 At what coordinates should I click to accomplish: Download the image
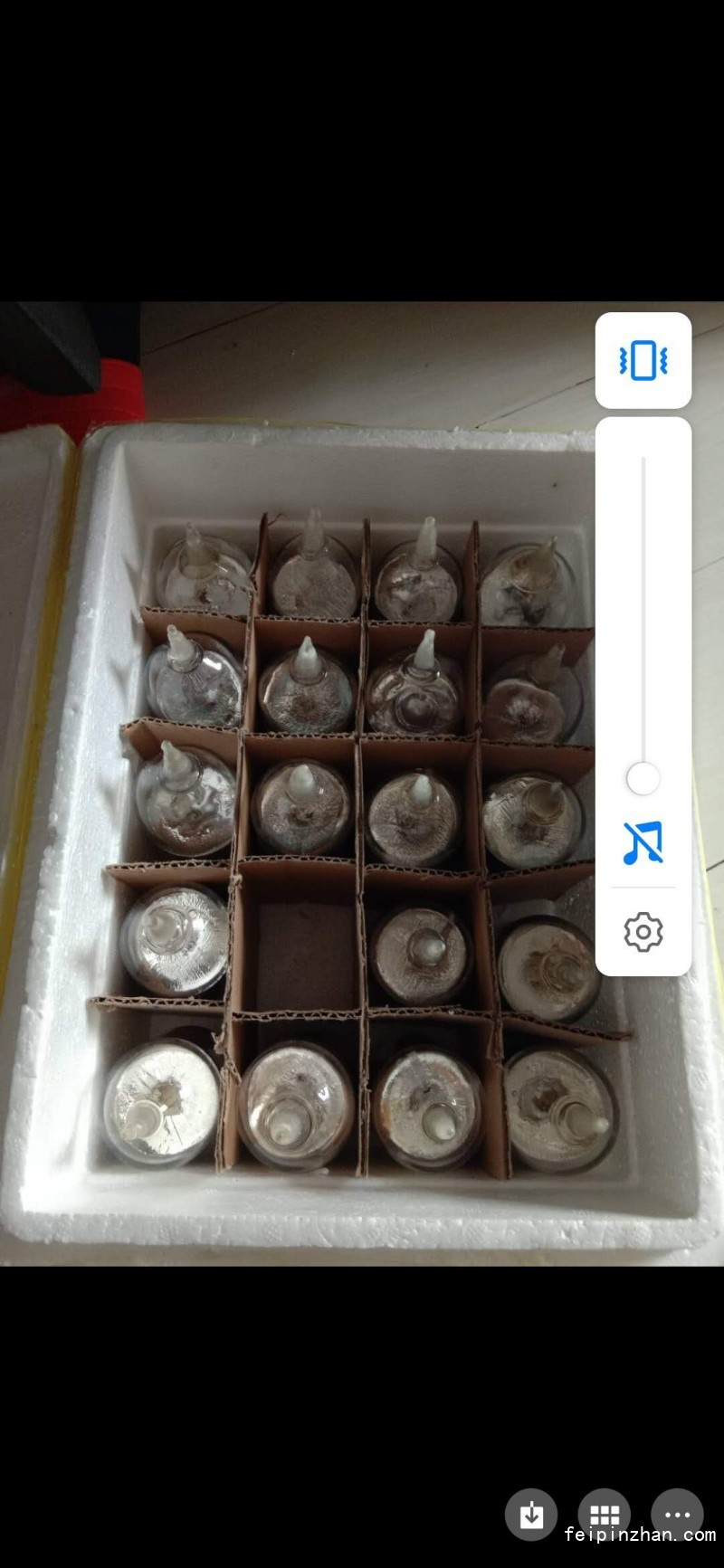click(x=531, y=1515)
